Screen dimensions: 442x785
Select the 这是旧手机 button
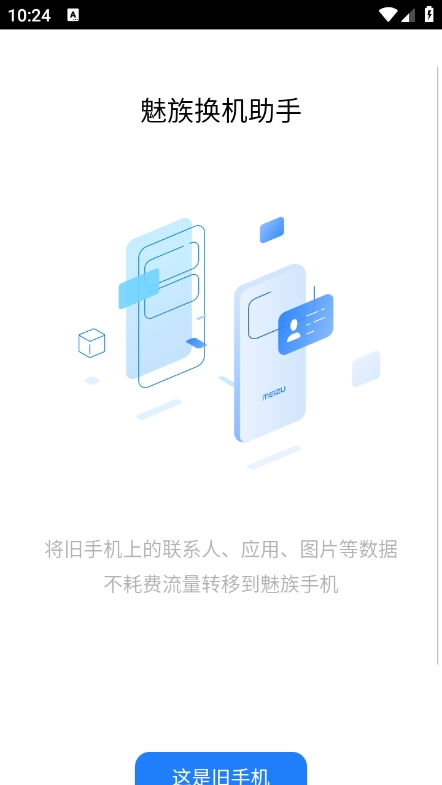click(x=221, y=769)
